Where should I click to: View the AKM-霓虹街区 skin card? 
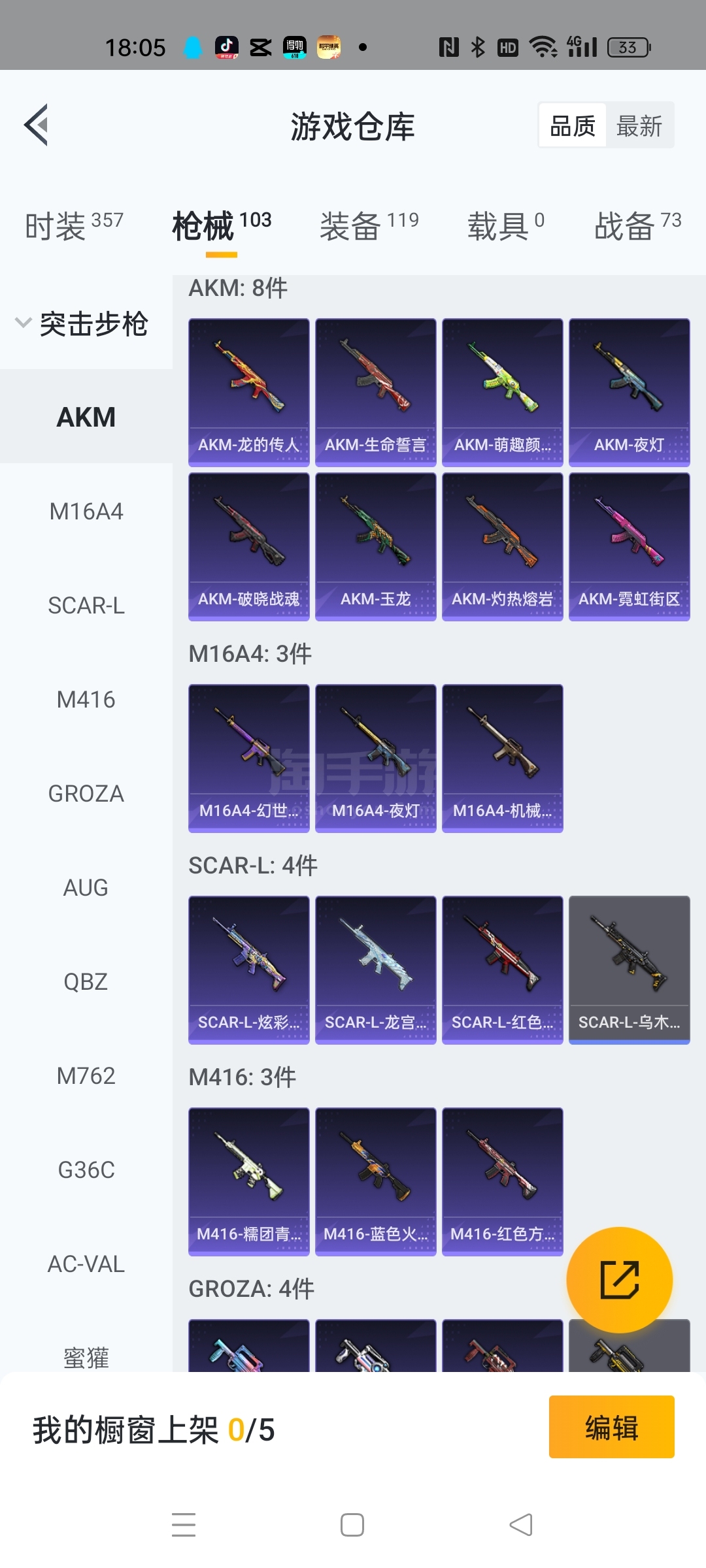pyautogui.click(x=629, y=546)
